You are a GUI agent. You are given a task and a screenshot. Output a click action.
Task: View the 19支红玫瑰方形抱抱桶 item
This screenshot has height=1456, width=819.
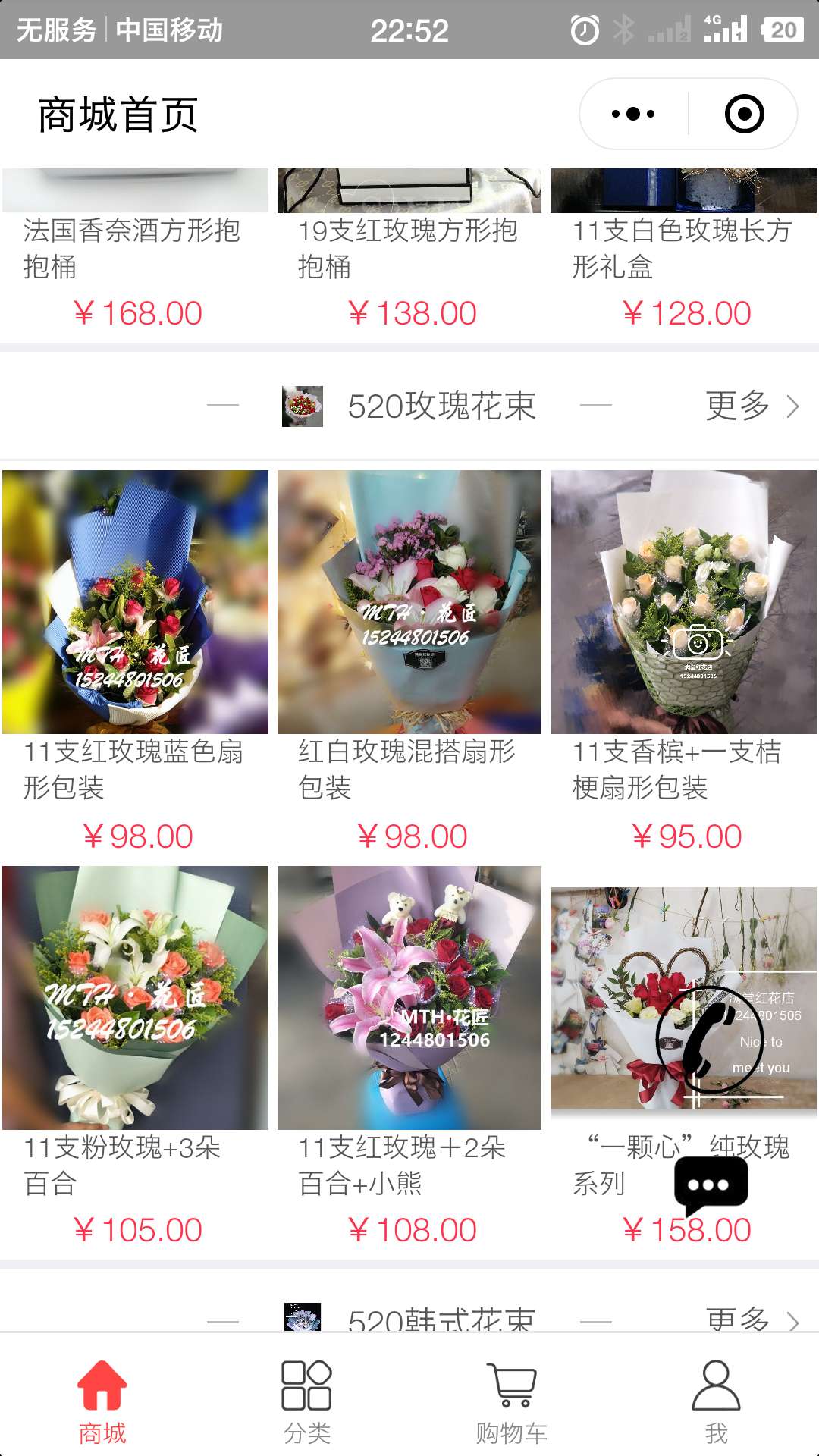(x=409, y=249)
